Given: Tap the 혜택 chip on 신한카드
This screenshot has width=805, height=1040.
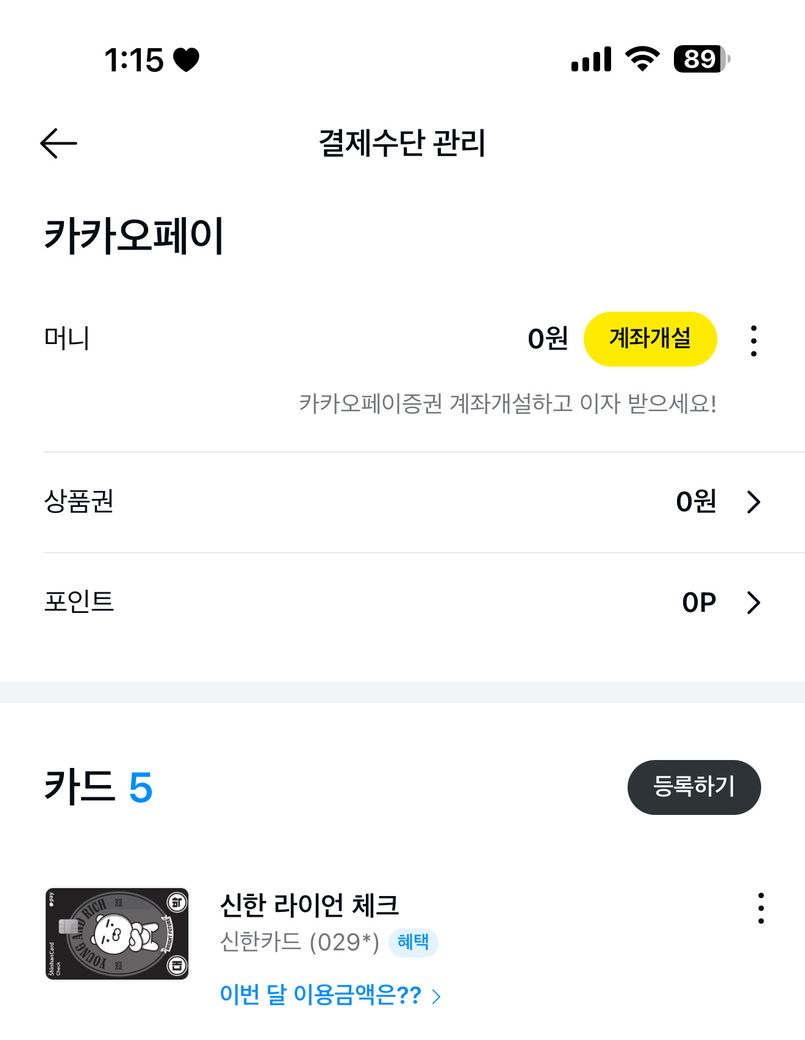Looking at the screenshot, I should click(x=413, y=942).
